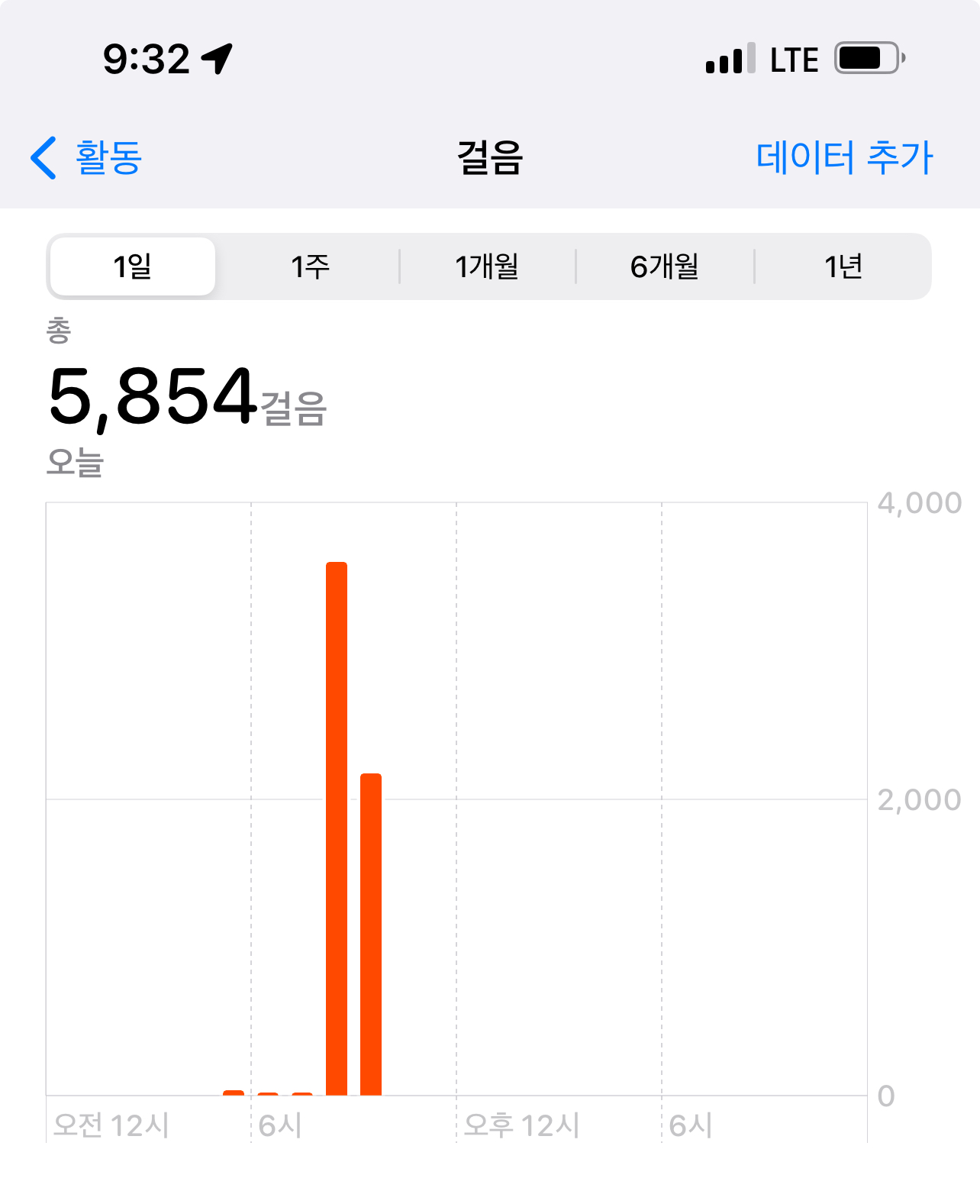
Task: Show the 6개월 step chart
Action: click(x=664, y=266)
